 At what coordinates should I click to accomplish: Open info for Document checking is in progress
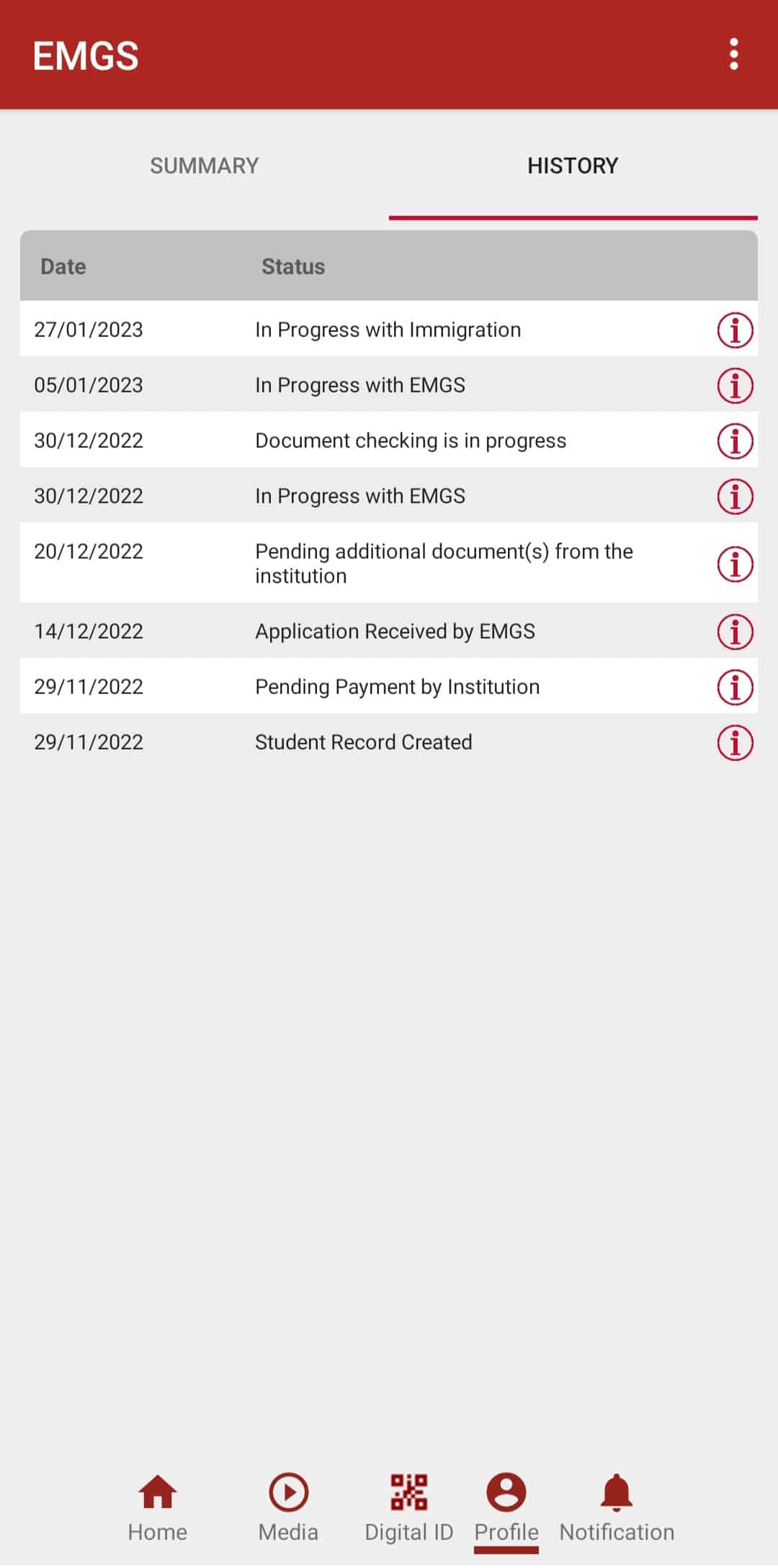point(735,441)
